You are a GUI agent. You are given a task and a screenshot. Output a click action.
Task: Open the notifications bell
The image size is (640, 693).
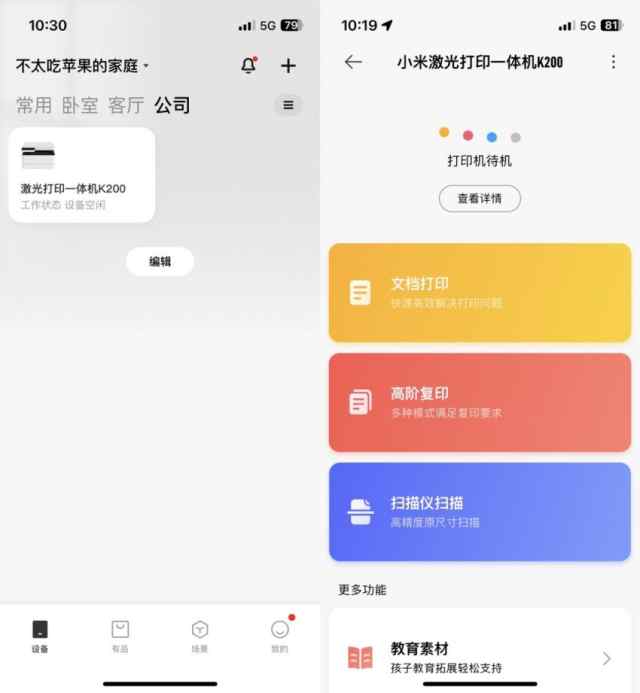[x=248, y=66]
